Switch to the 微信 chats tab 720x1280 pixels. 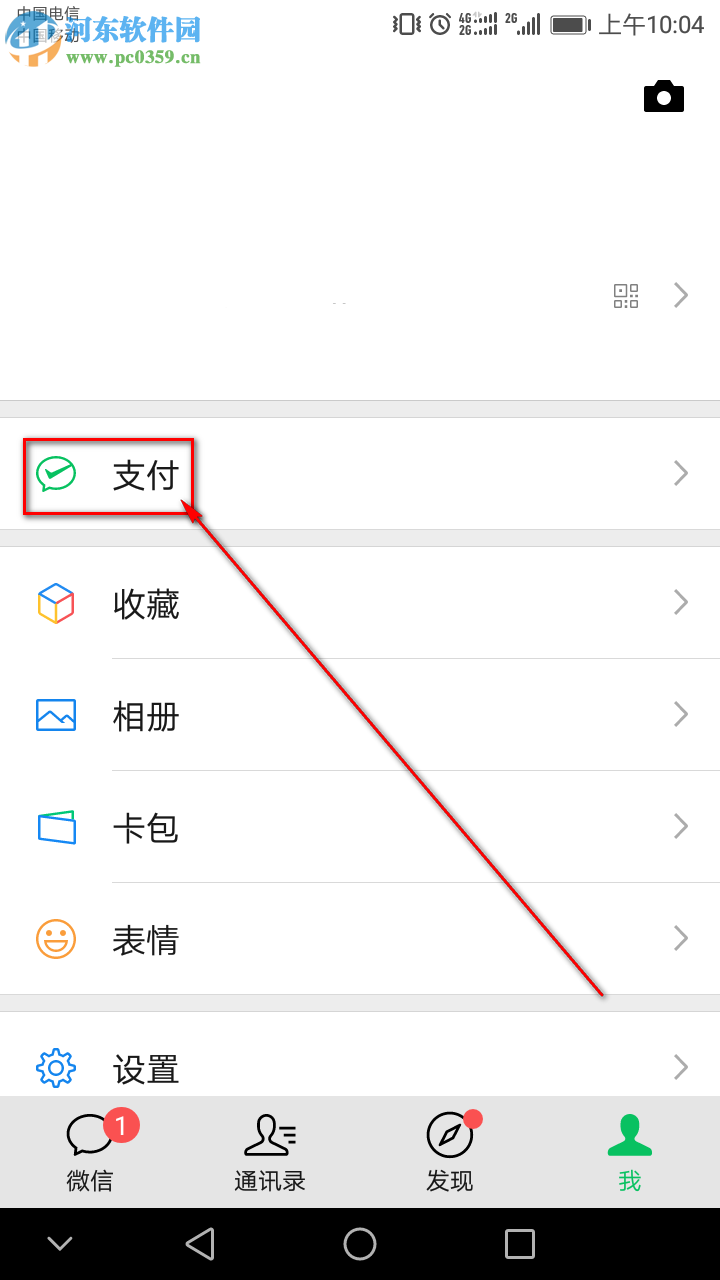coord(90,1152)
